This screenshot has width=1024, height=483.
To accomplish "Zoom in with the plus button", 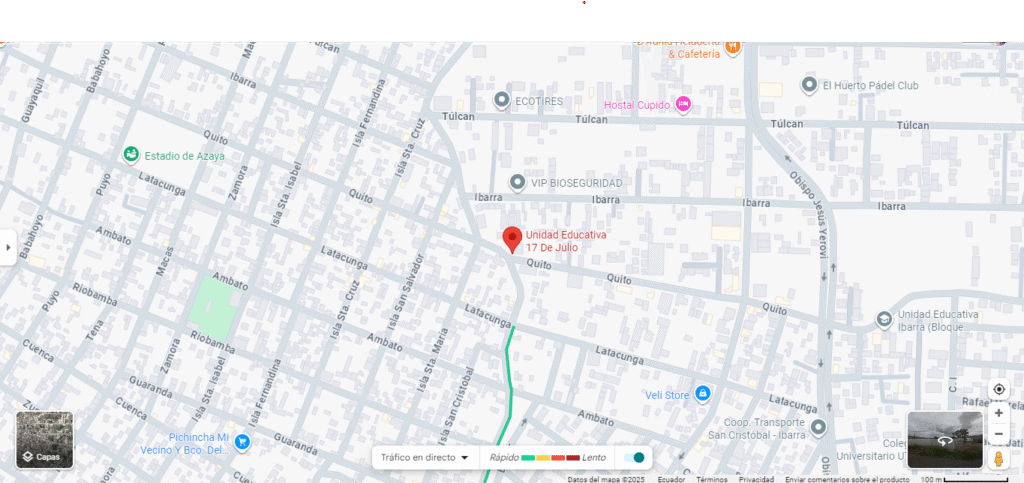I will tap(998, 412).
